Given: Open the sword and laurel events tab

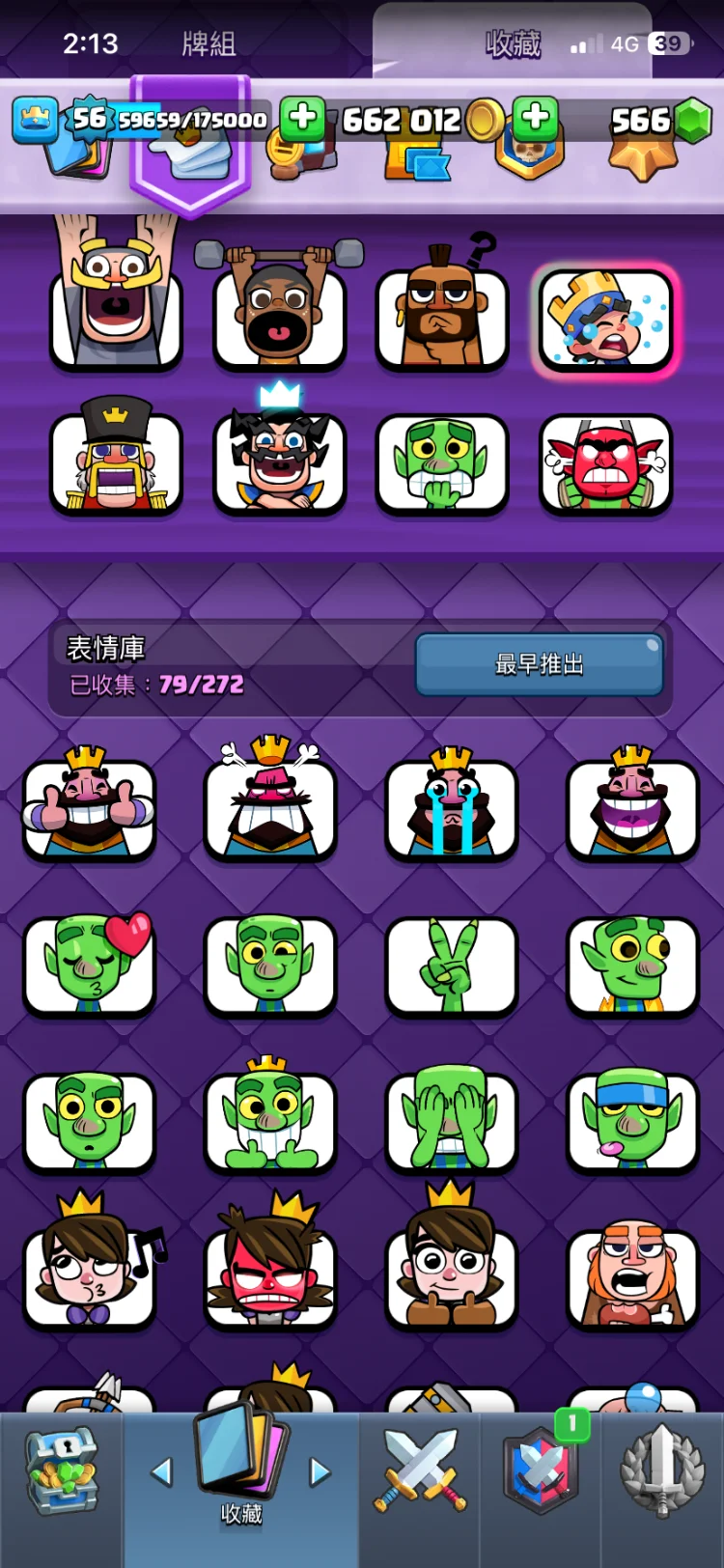Looking at the screenshot, I should (x=662, y=1471).
